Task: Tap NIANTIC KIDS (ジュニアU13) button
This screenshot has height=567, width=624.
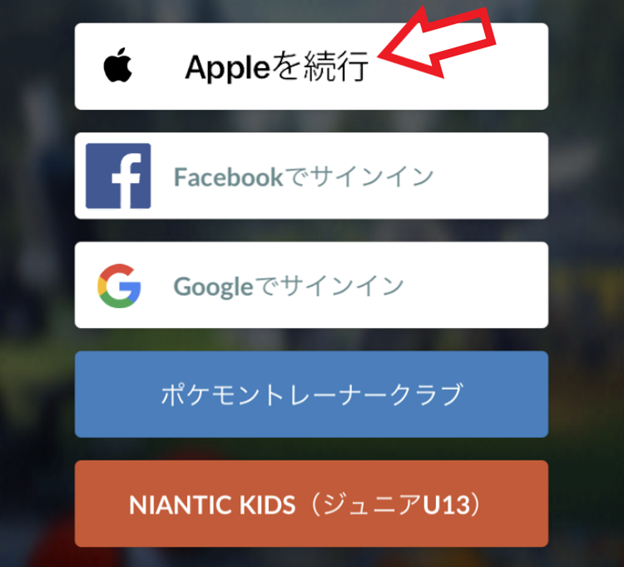Action: click(311, 503)
